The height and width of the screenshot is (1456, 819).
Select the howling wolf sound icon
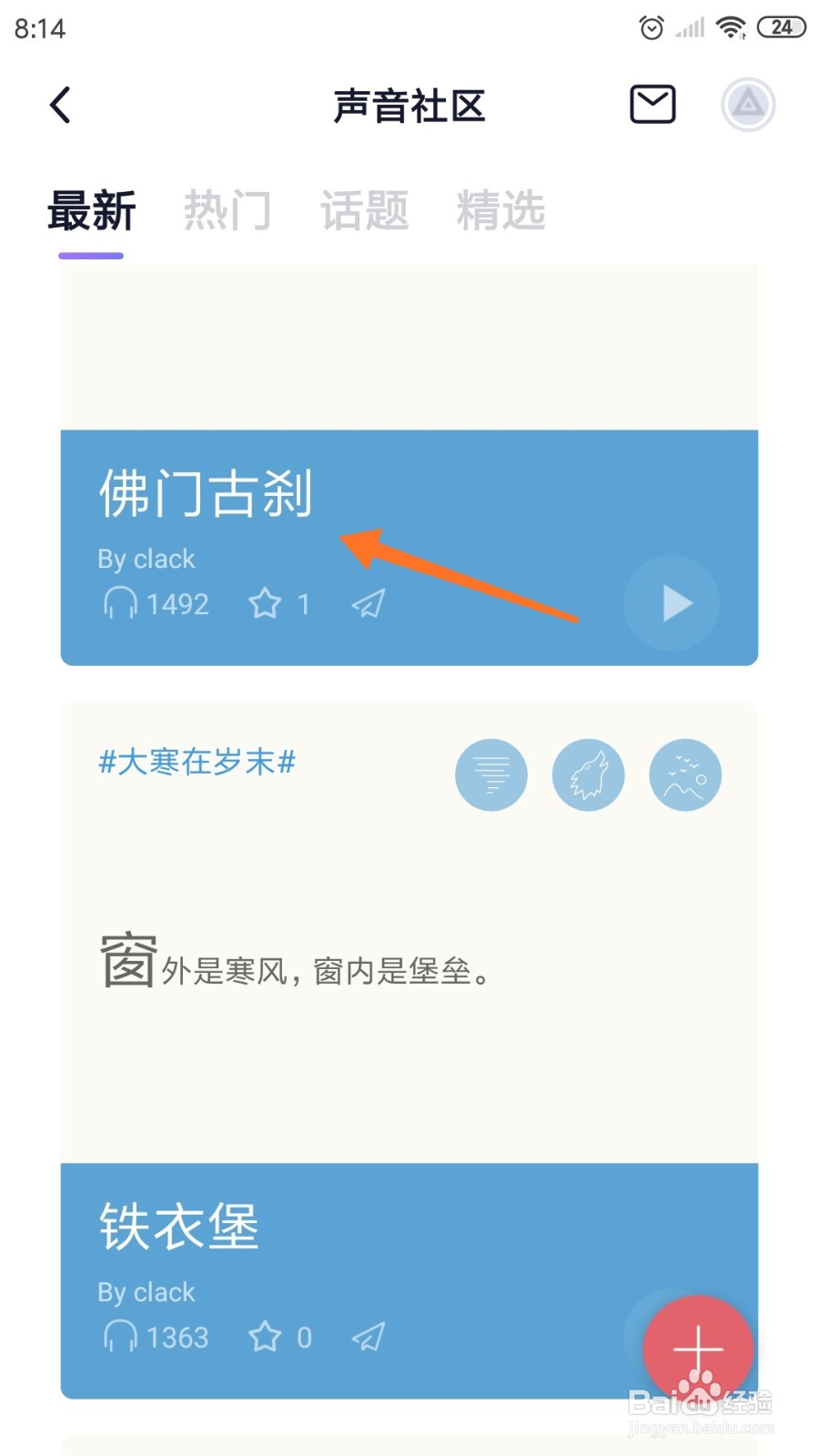[588, 774]
